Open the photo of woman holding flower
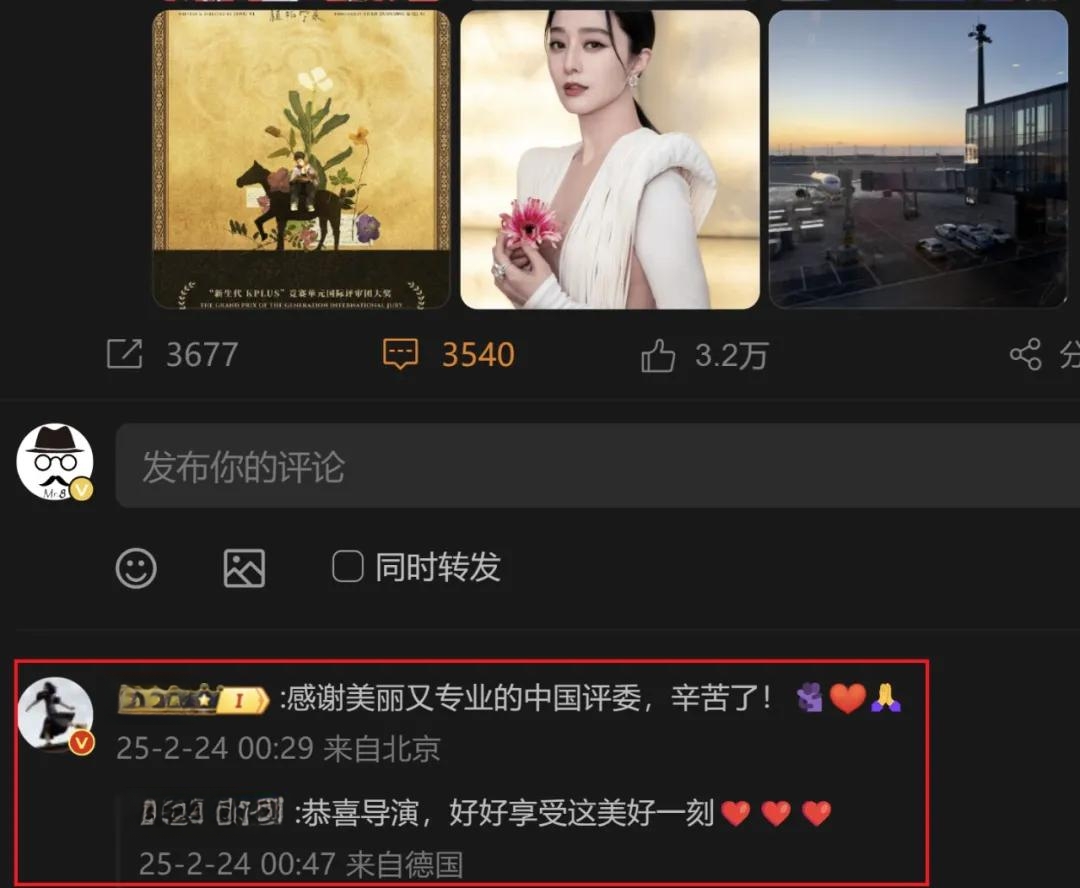Screen dimensions: 1080x888 610,160
